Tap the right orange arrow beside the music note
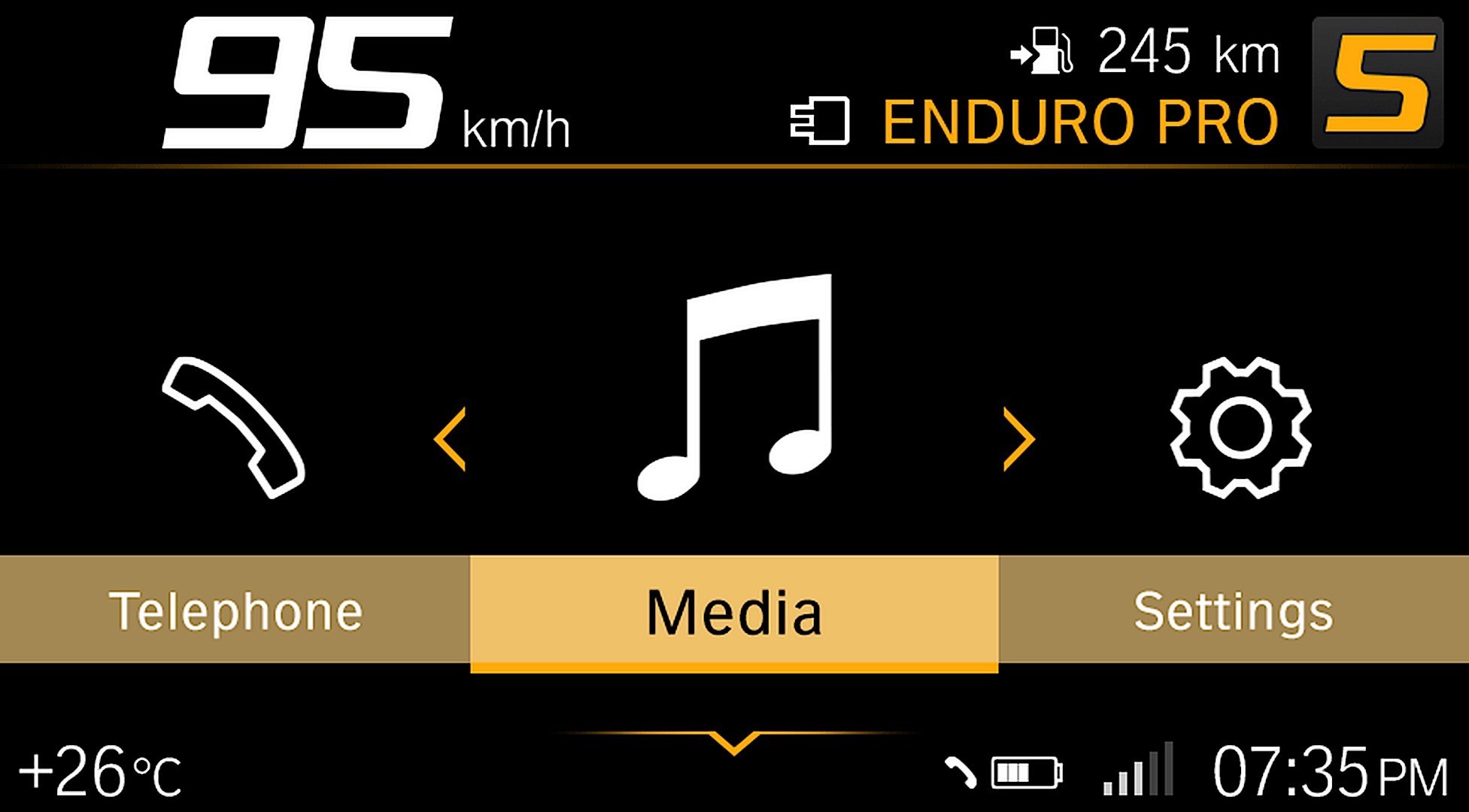 (1018, 439)
